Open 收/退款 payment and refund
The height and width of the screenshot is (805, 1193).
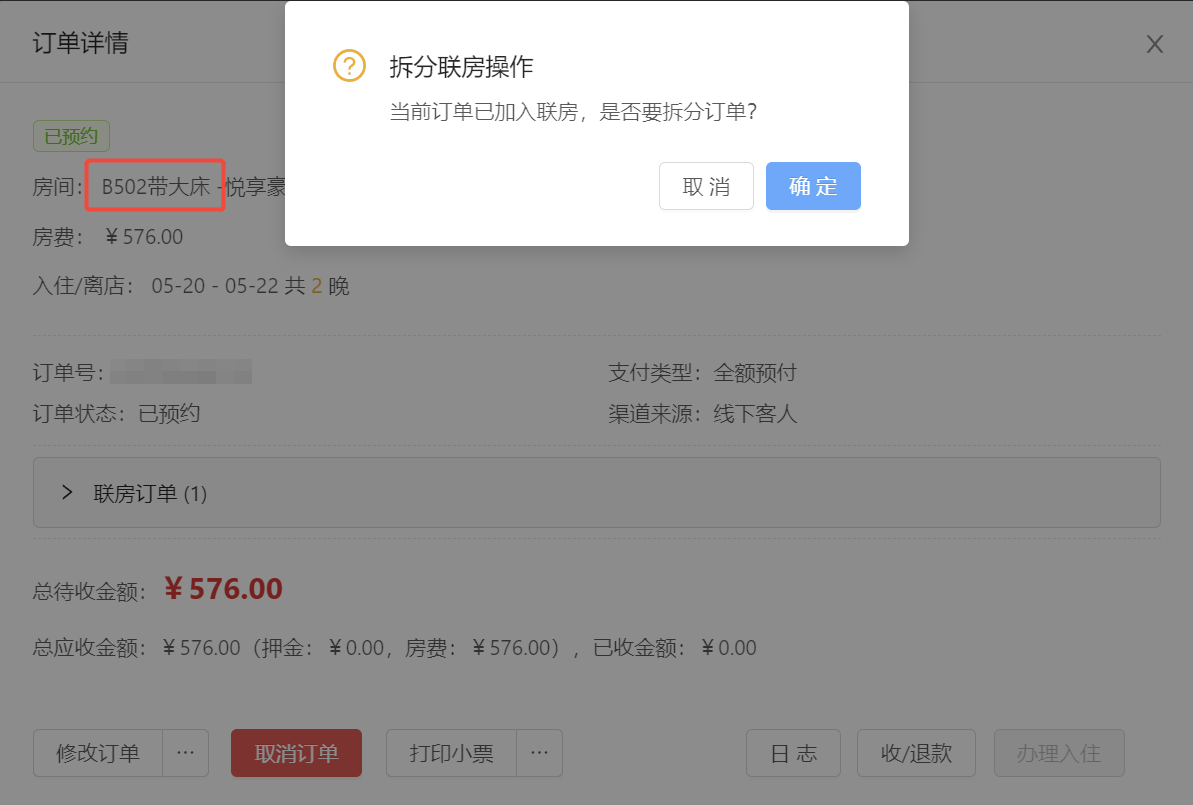coord(916,753)
